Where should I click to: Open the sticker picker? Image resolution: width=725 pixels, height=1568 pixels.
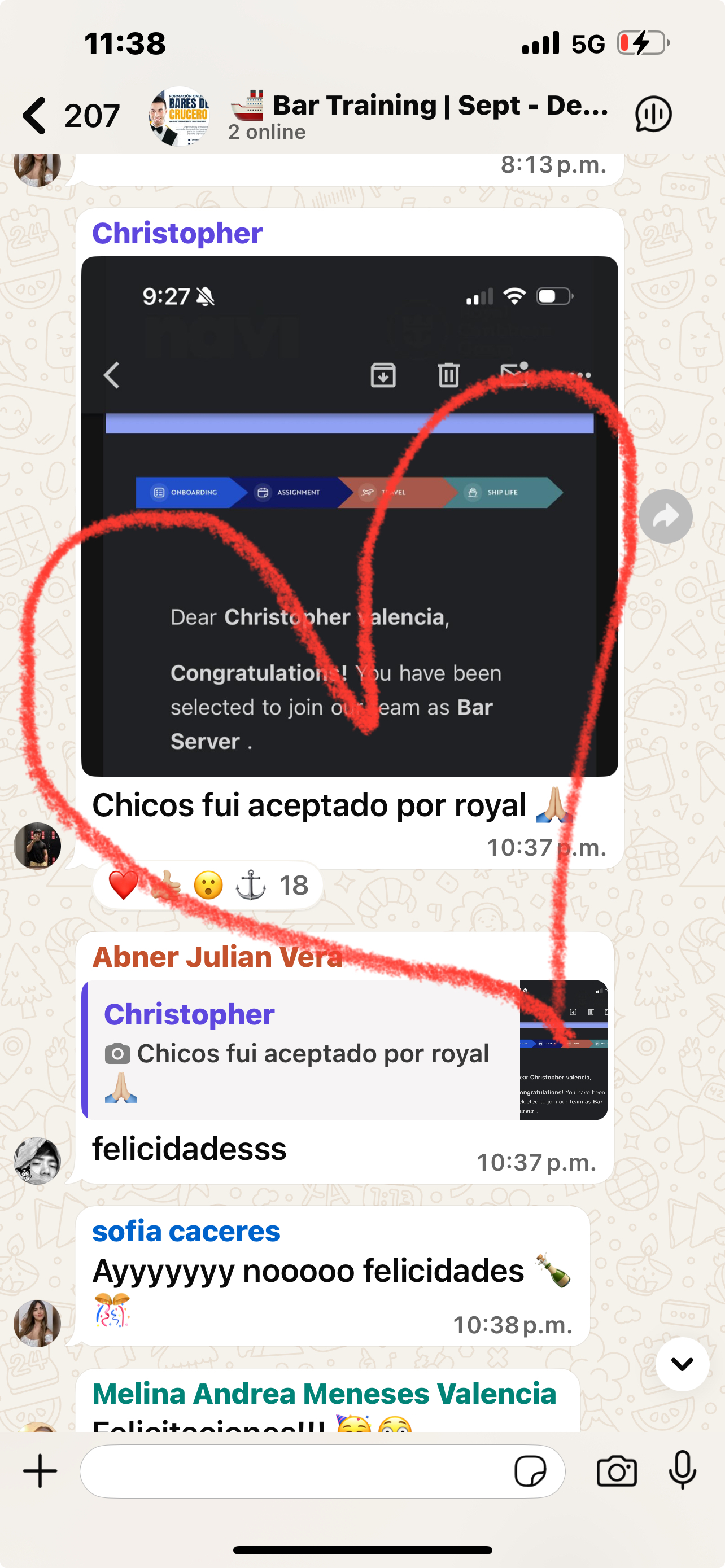click(x=530, y=1471)
